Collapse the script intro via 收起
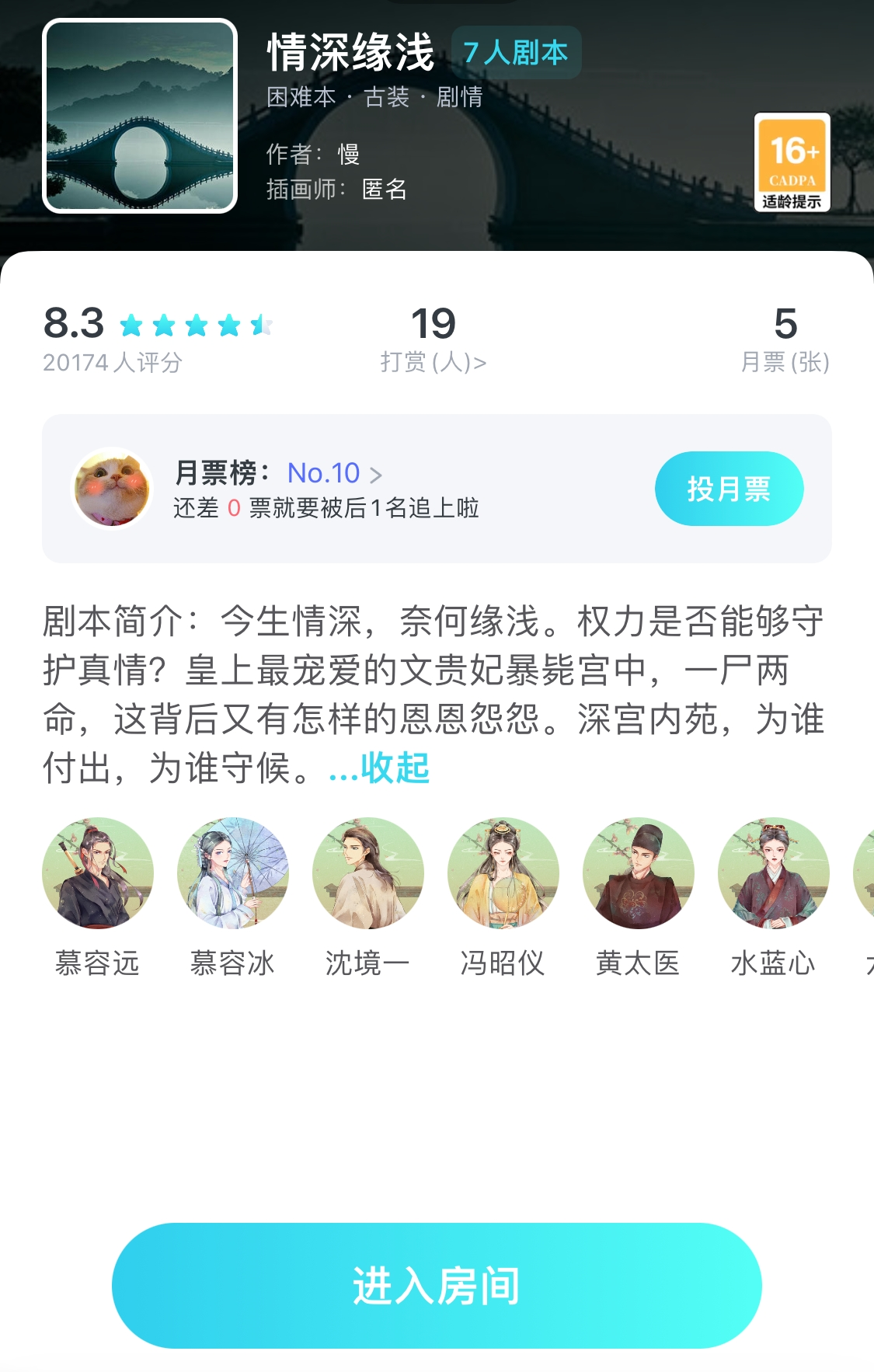The image size is (874, 1372). 395,768
